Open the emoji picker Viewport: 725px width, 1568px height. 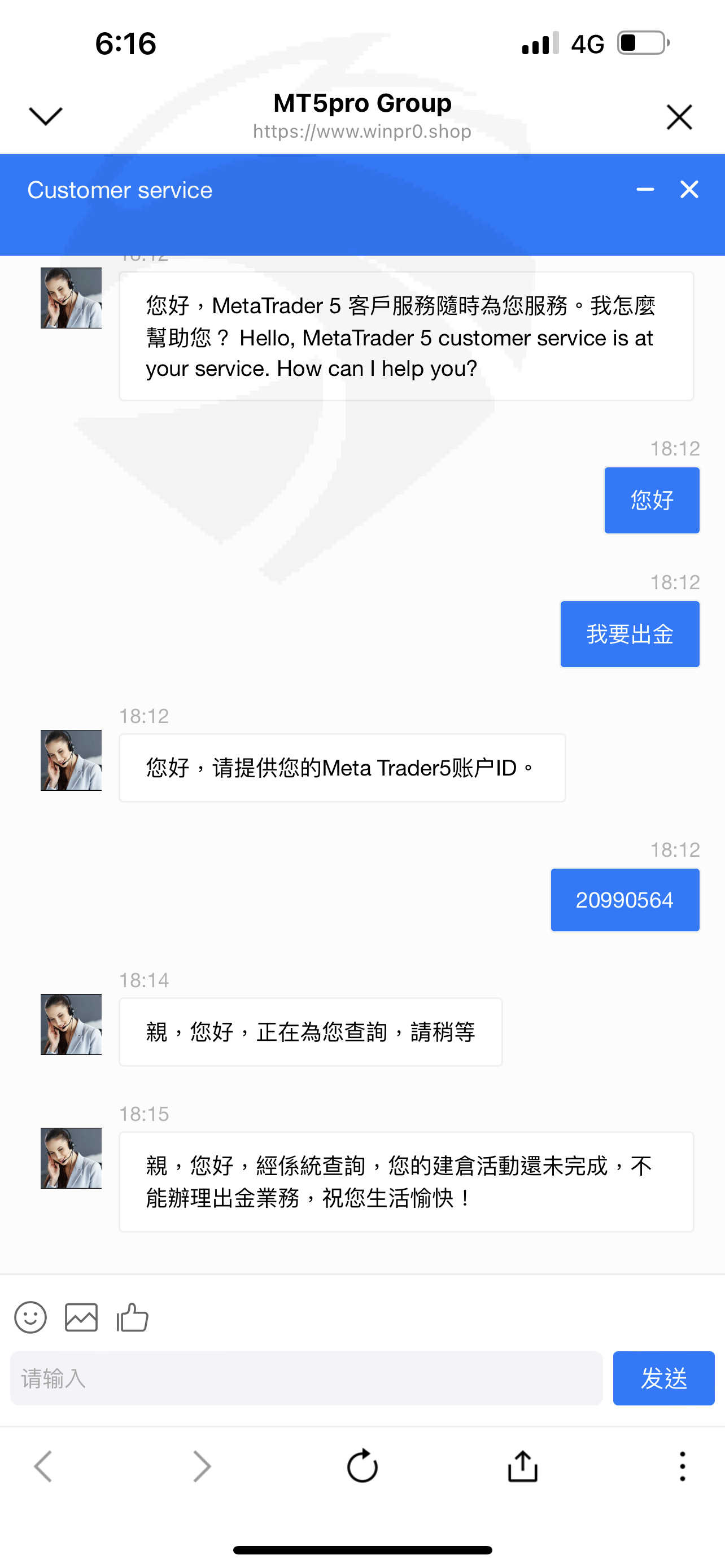tap(30, 1317)
